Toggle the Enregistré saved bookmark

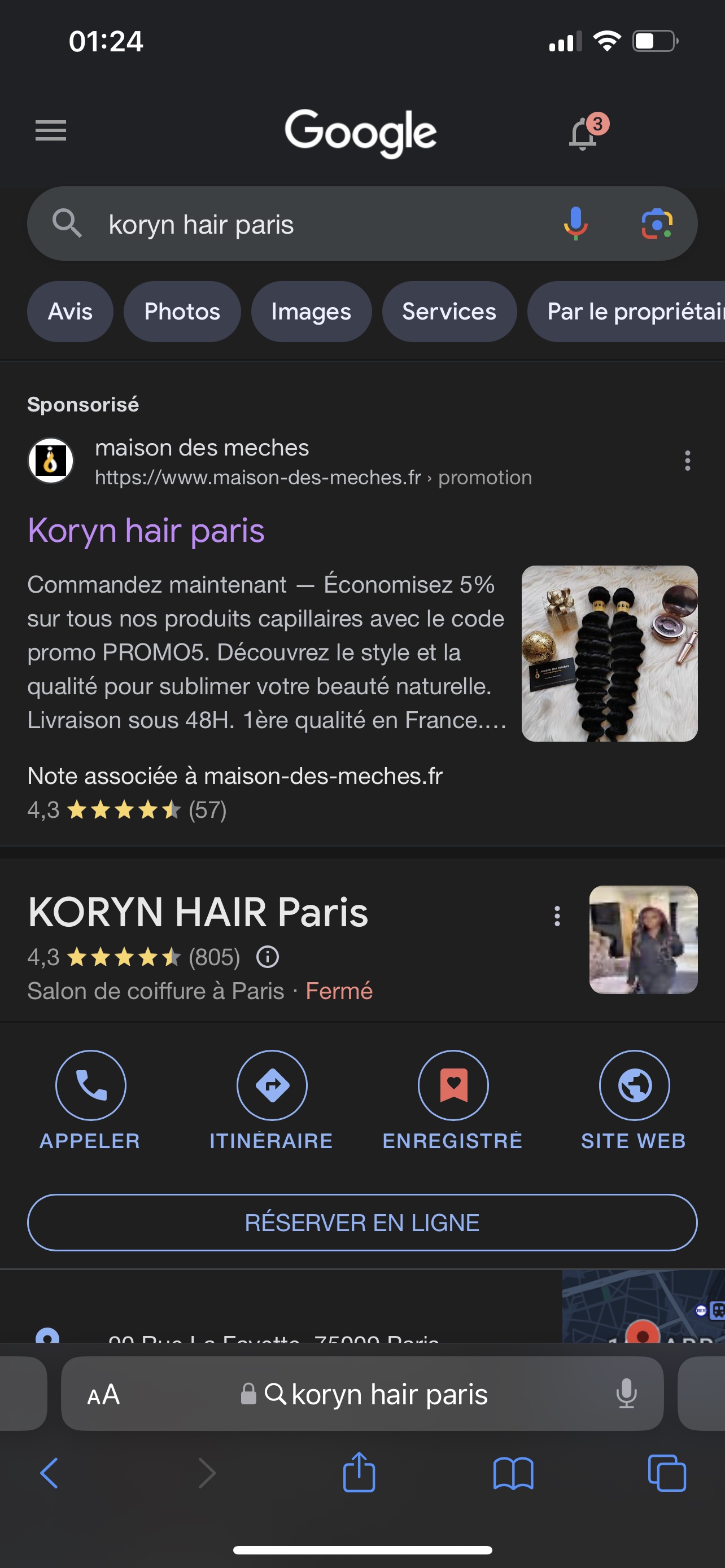[453, 1085]
